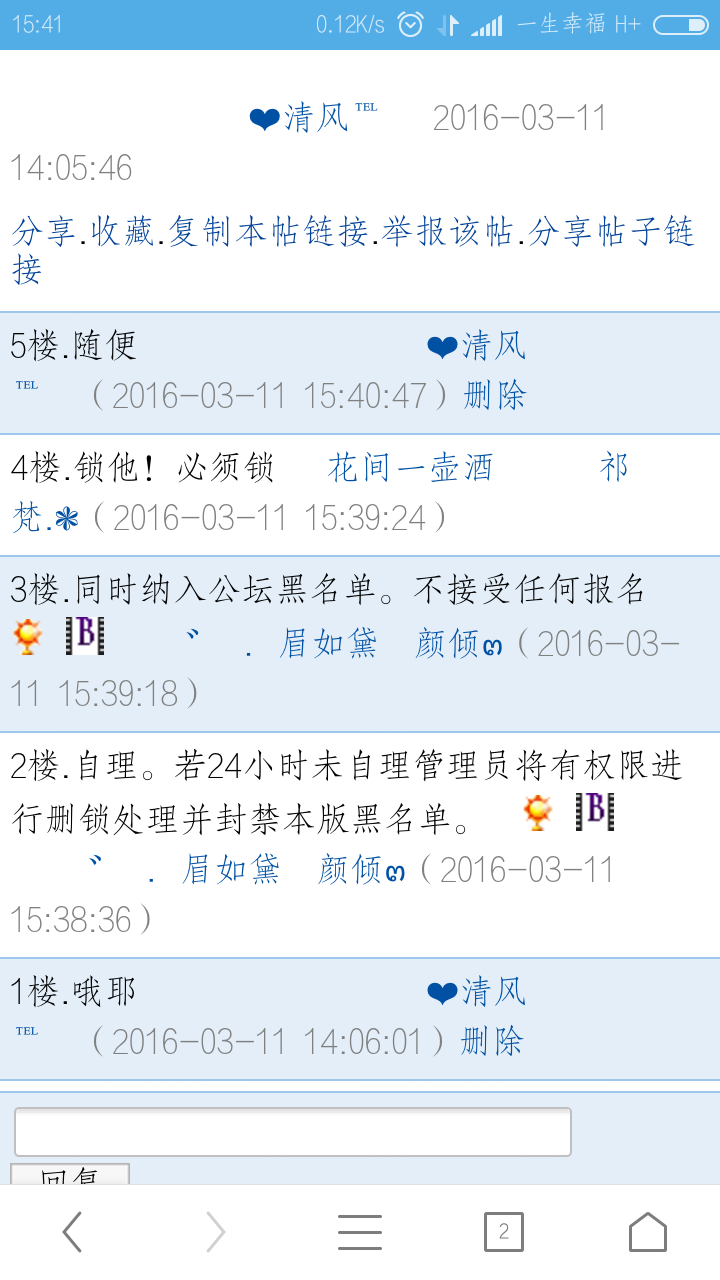Tap the 分享帖子链接 link
This screenshot has width=720, height=1280.
[610, 233]
